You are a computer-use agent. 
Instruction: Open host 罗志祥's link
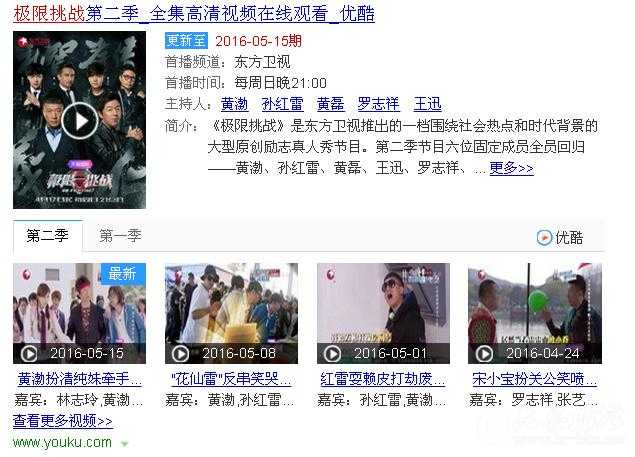pos(378,104)
